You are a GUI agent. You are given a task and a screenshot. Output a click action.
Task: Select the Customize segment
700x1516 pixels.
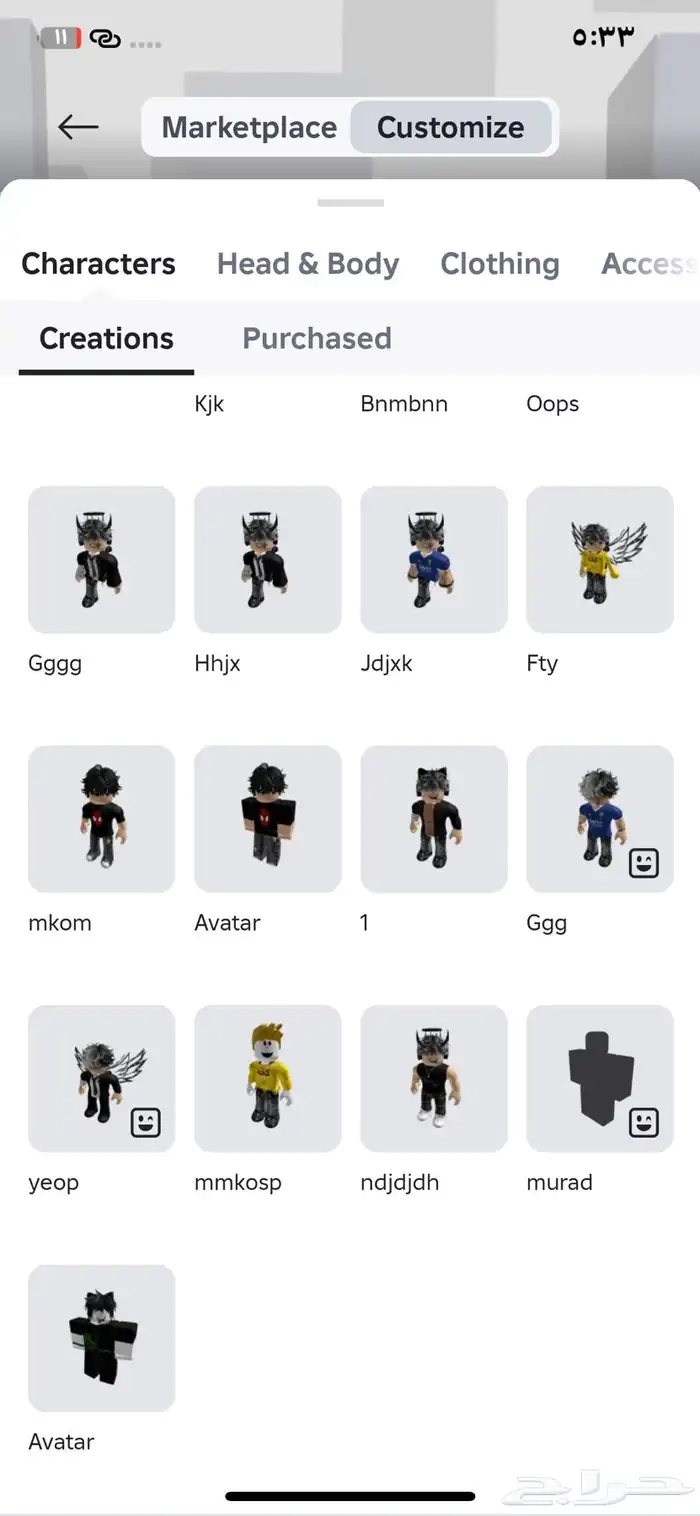click(450, 128)
